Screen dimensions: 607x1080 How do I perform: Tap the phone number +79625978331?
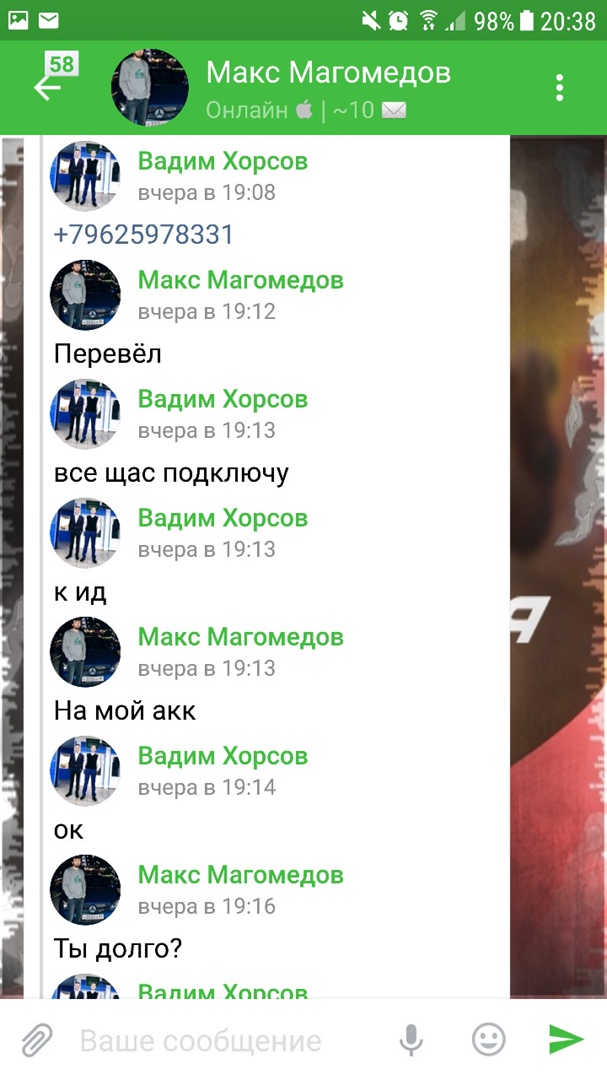(x=143, y=235)
